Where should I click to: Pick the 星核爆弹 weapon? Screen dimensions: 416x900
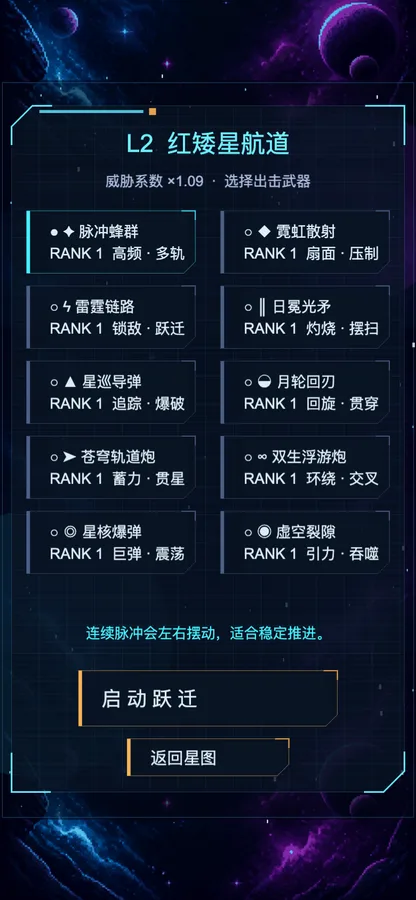tap(111, 543)
